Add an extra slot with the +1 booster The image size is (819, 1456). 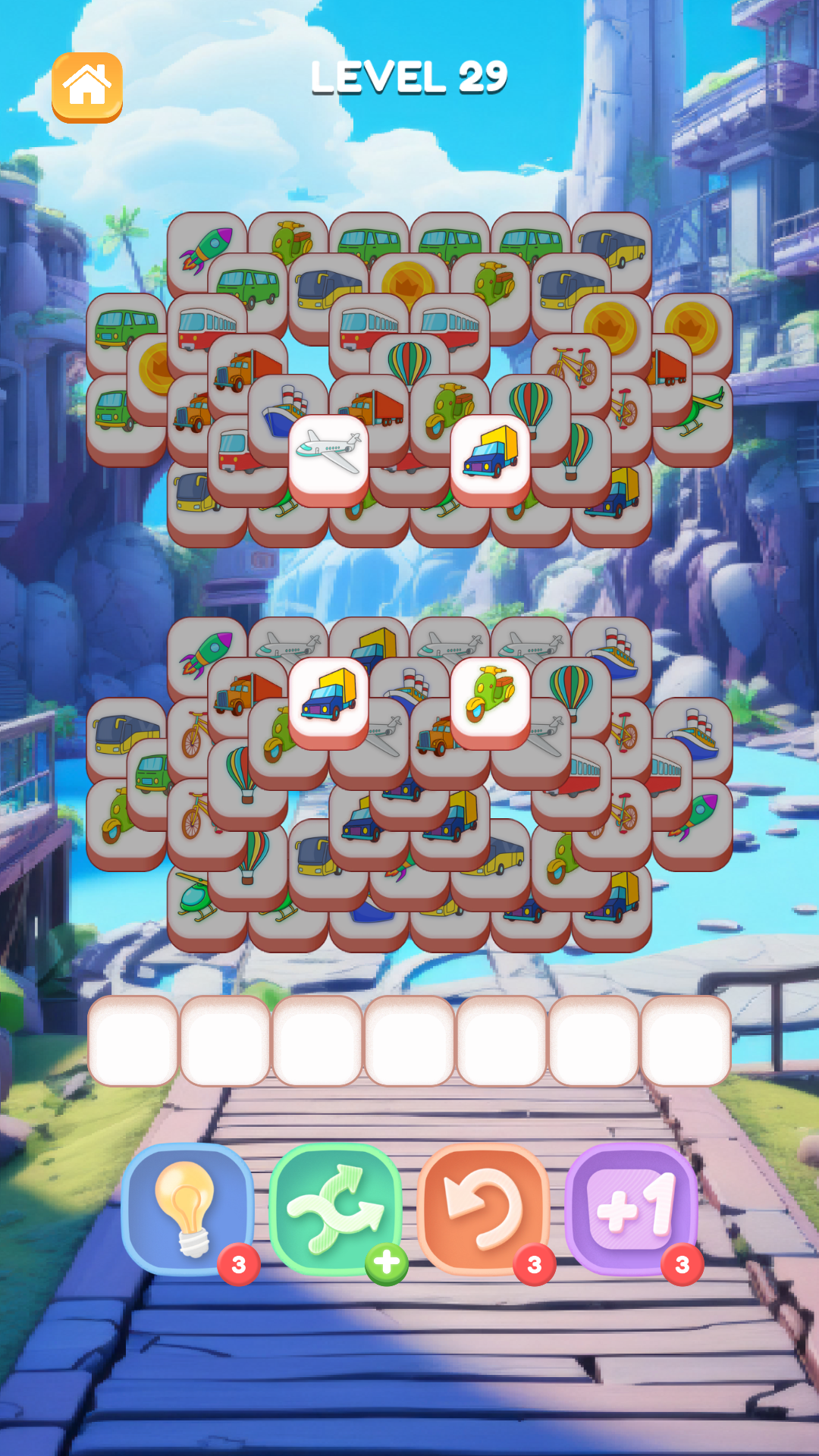pos(632,1208)
